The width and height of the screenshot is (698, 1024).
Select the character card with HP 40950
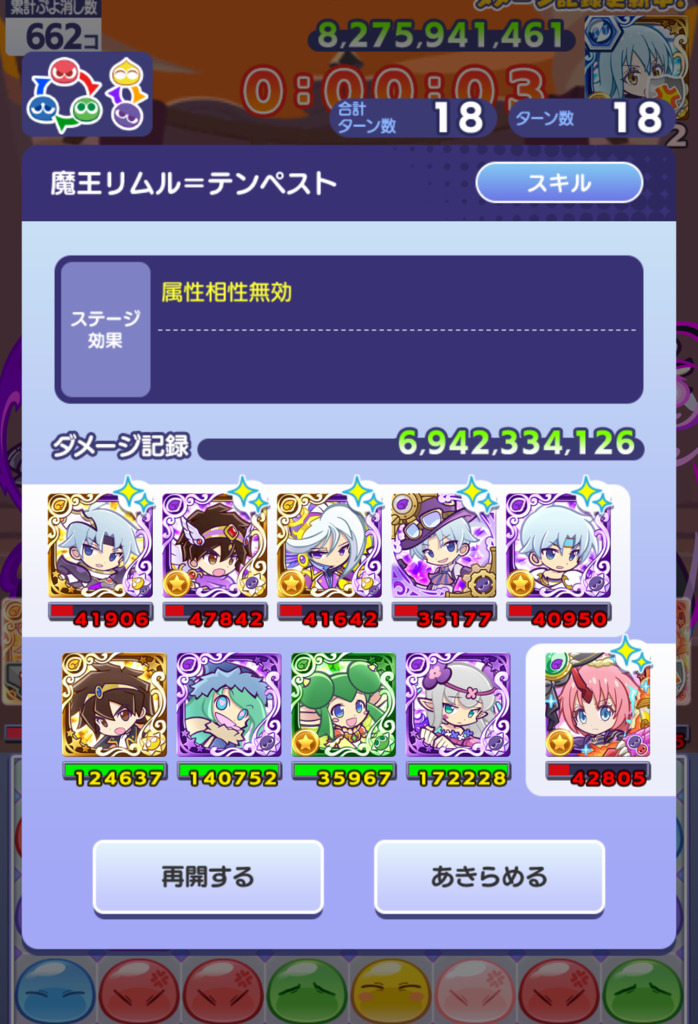[x=558, y=546]
